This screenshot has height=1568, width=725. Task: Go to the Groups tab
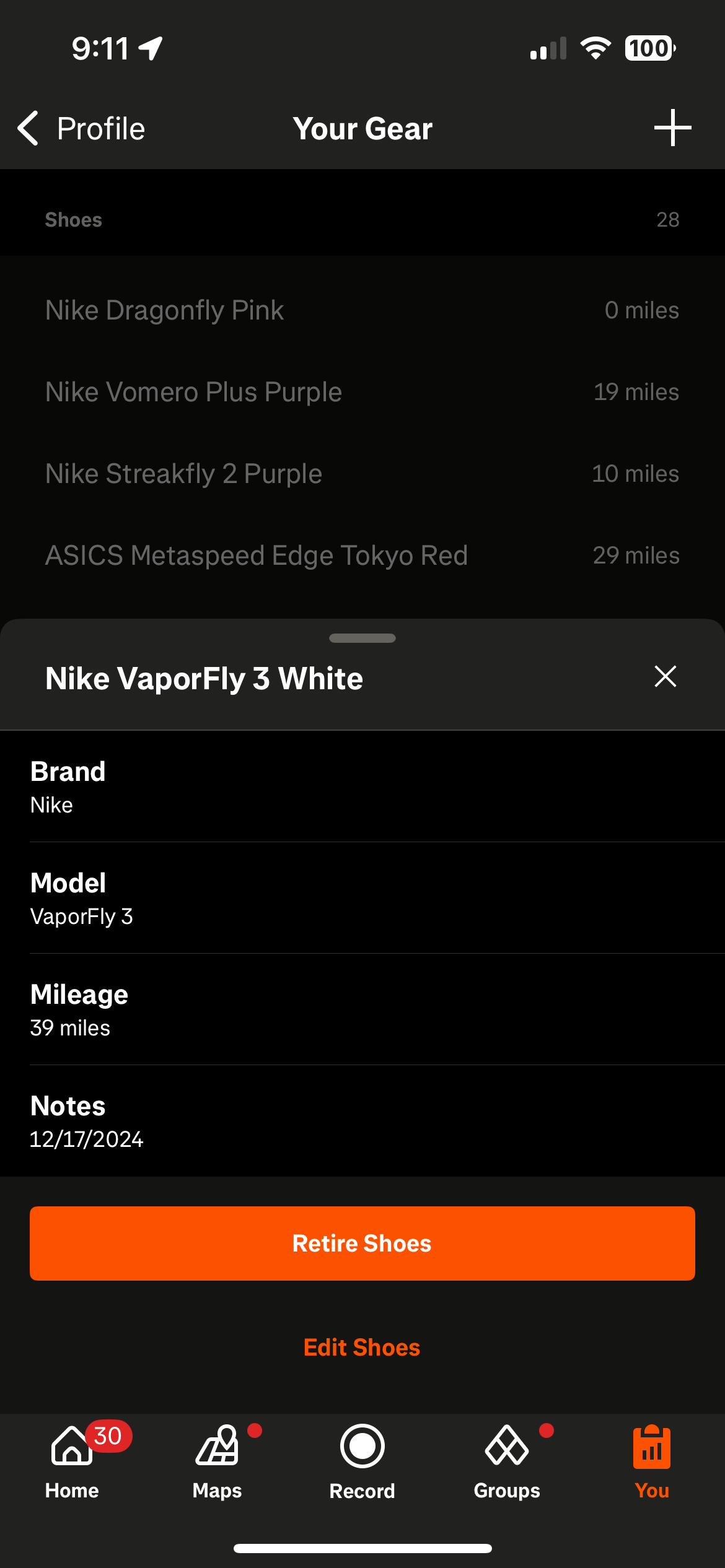click(x=507, y=1461)
